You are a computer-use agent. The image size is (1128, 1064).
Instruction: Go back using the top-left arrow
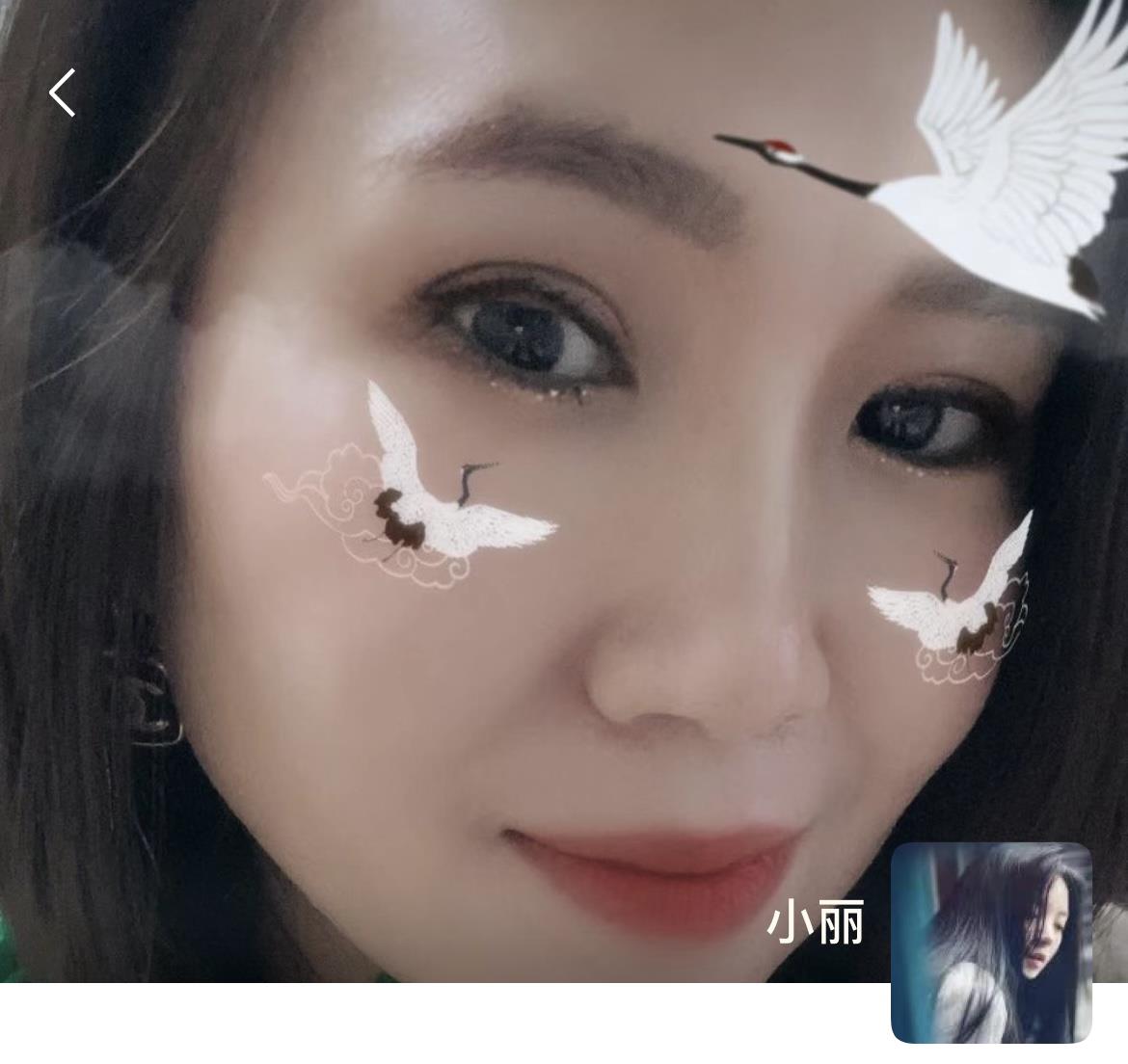point(63,93)
